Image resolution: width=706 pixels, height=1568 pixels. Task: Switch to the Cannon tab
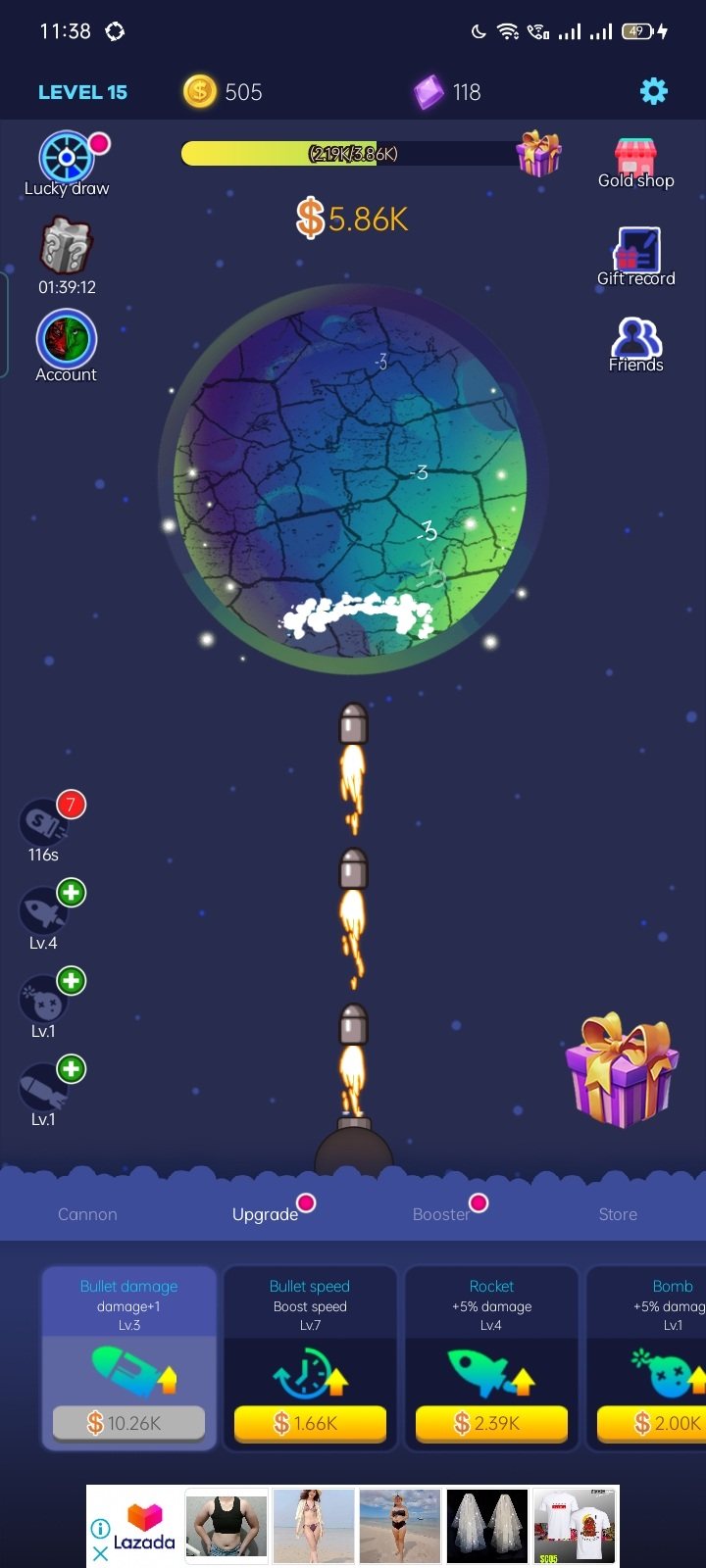[87, 1214]
